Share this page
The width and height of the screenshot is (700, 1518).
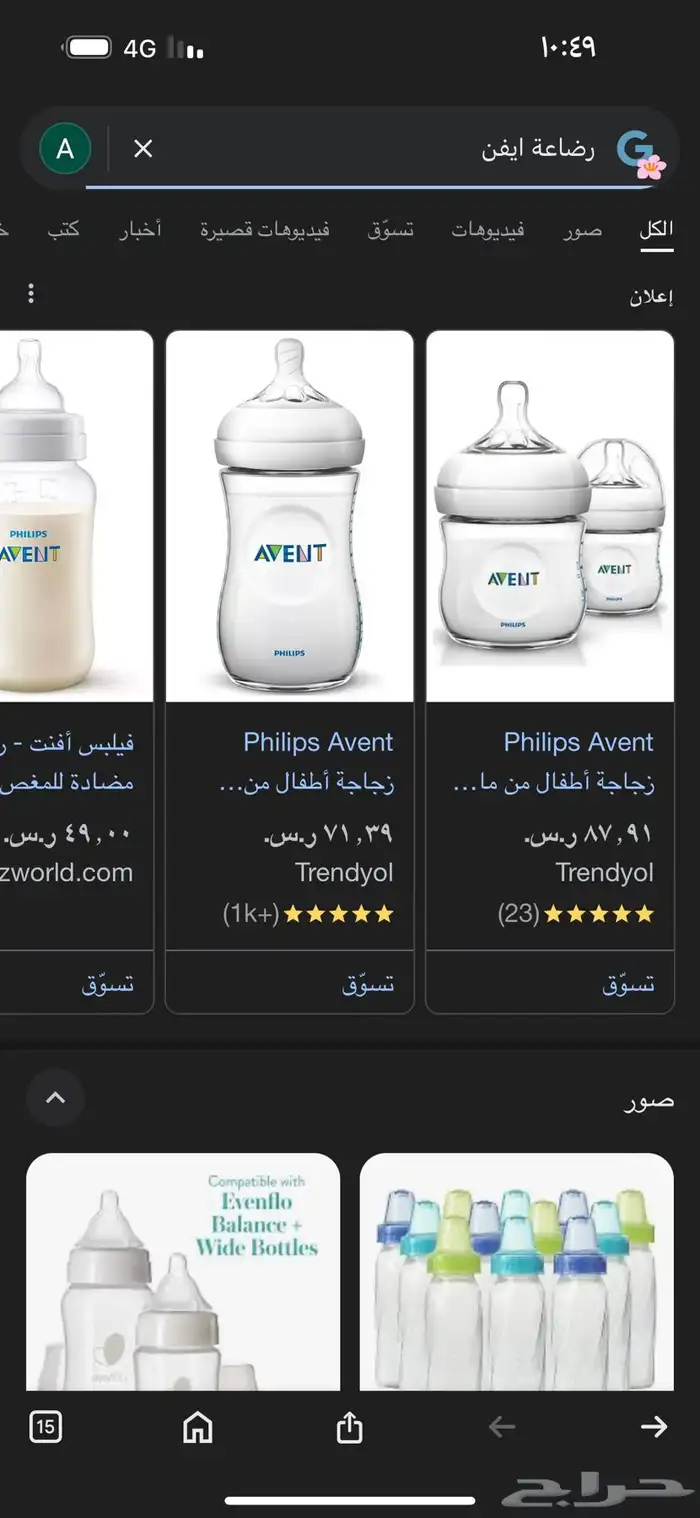click(349, 1427)
